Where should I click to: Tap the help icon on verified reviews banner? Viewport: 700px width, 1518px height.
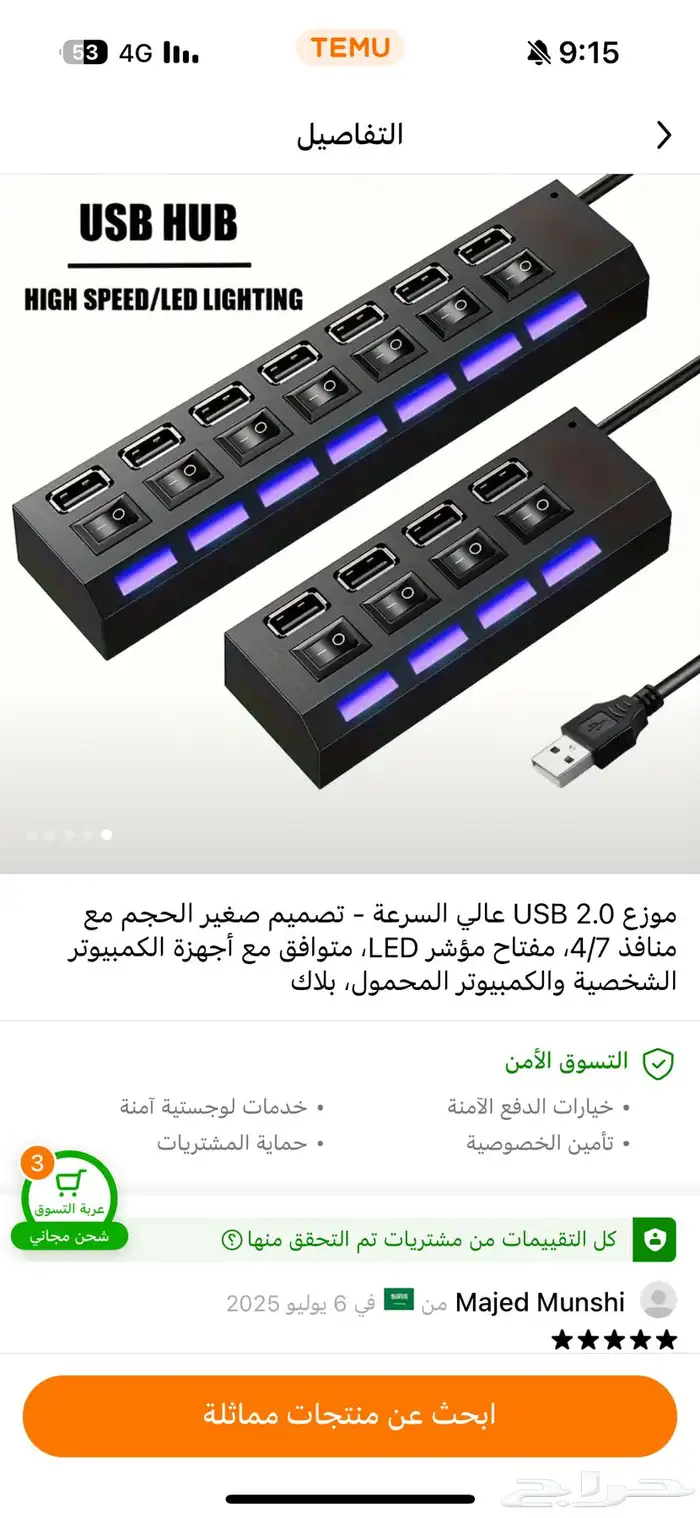(x=232, y=1240)
